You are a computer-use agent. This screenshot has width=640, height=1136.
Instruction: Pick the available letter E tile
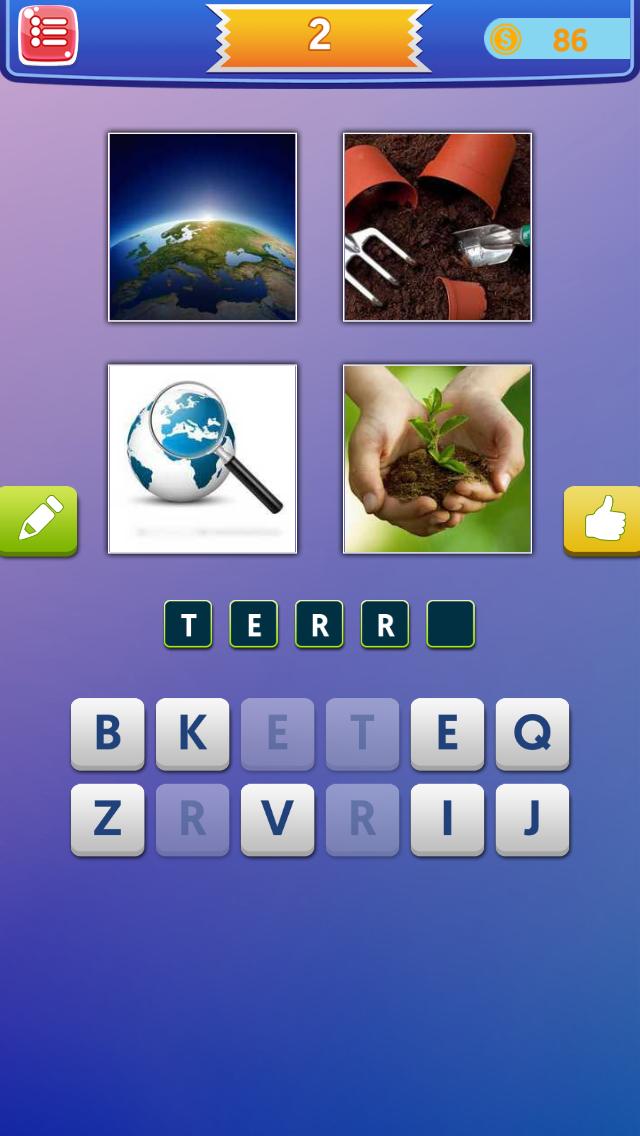447,734
